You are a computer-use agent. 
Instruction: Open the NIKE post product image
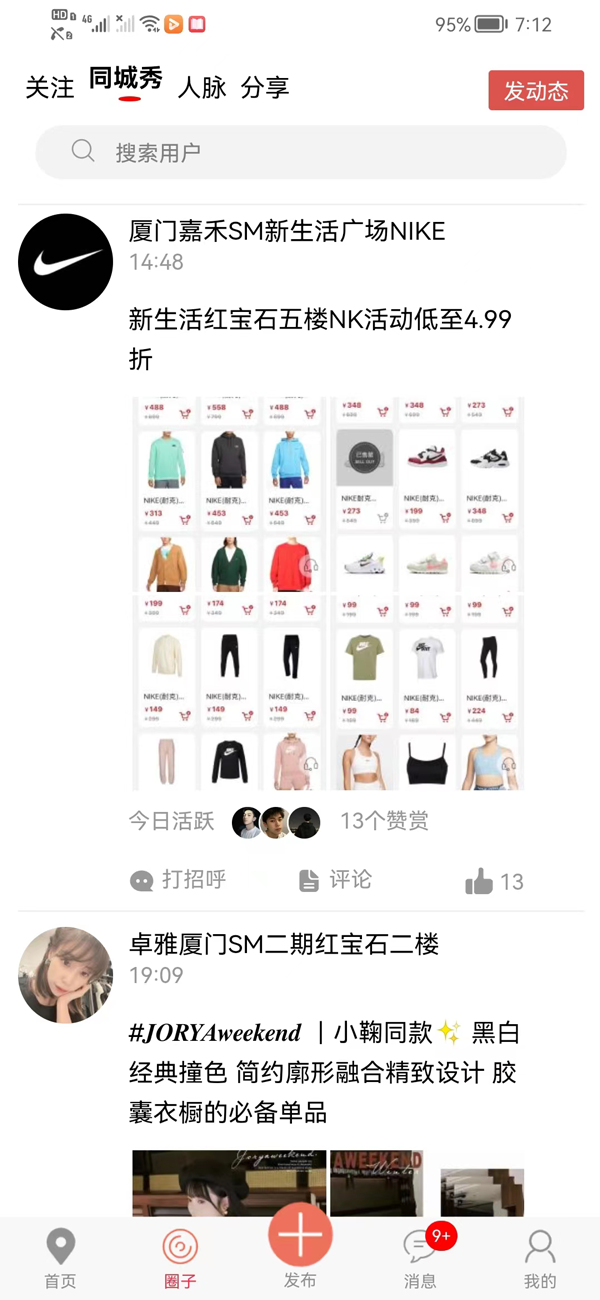(x=328, y=594)
